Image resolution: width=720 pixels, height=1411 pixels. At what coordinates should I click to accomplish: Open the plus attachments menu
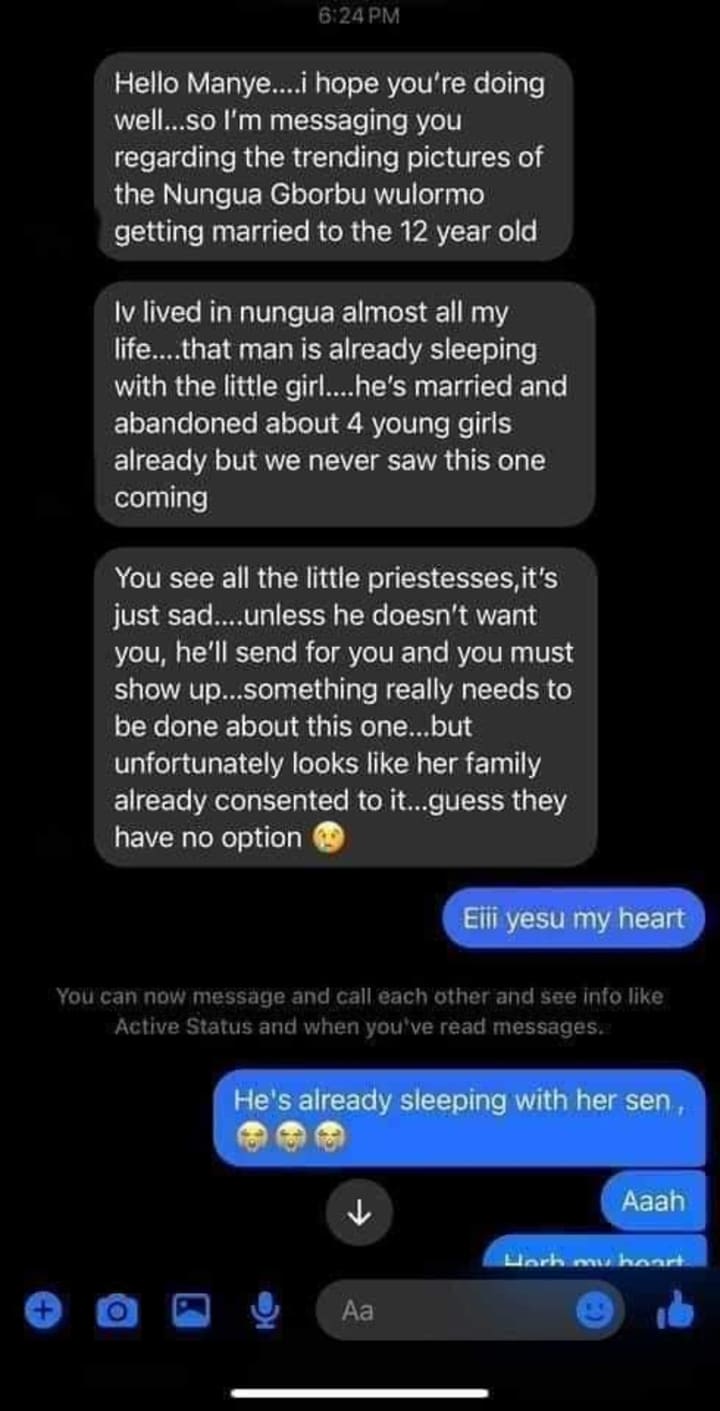coord(42,1310)
